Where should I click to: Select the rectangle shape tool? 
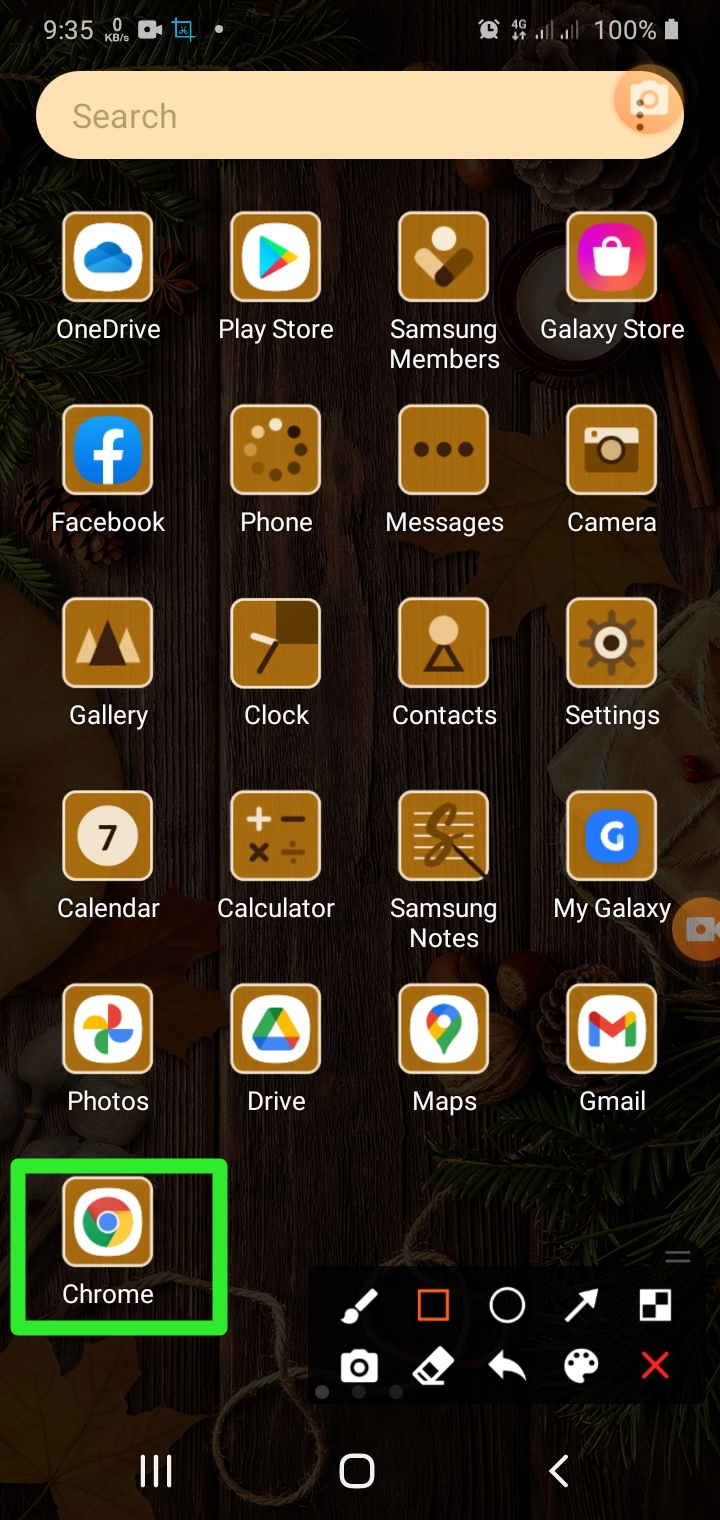[433, 1305]
